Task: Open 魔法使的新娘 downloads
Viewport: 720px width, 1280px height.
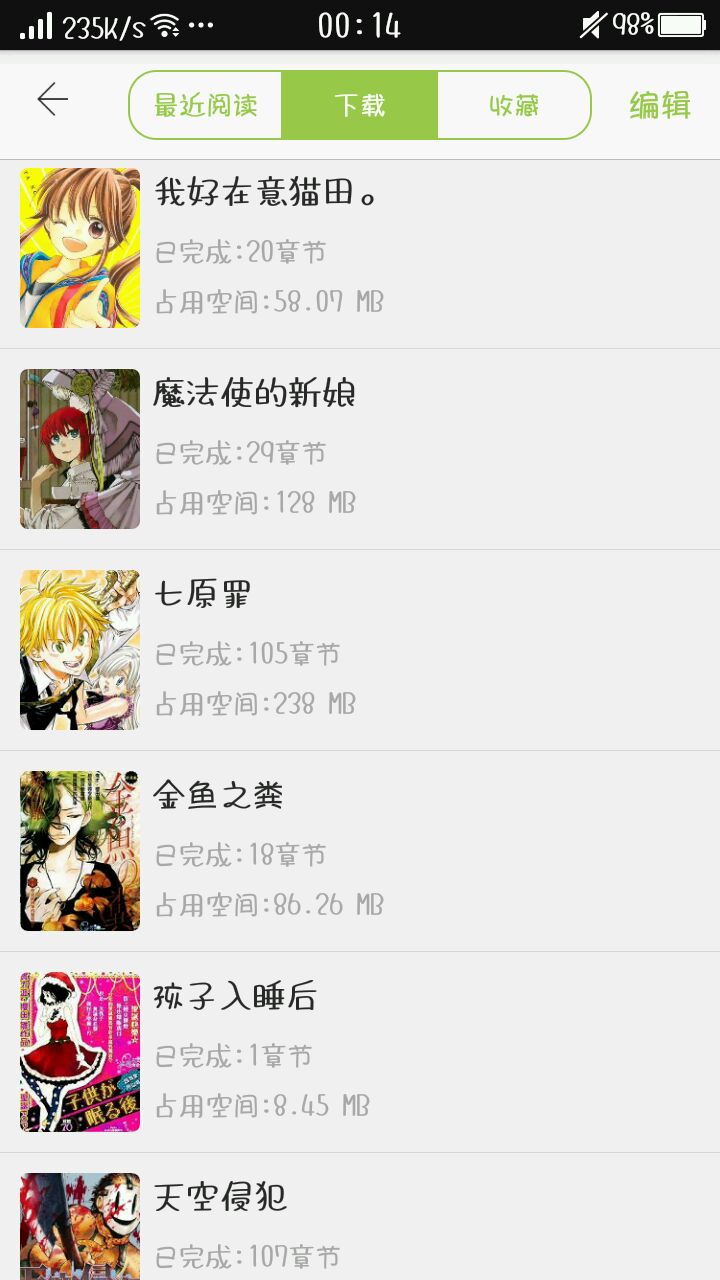Action: (x=360, y=449)
